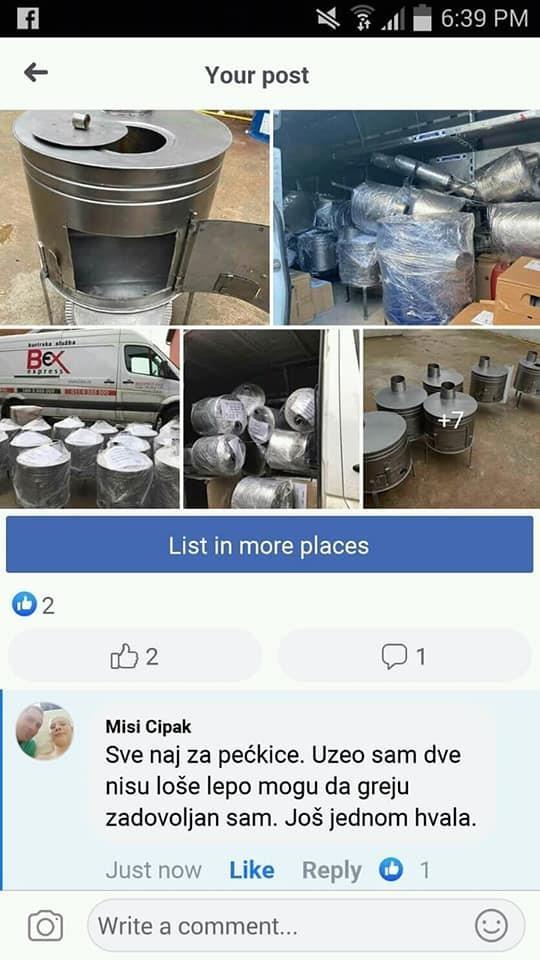The width and height of the screenshot is (540, 960).
Task: Open the BEX express van photo
Action: pyautogui.click(x=90, y=419)
